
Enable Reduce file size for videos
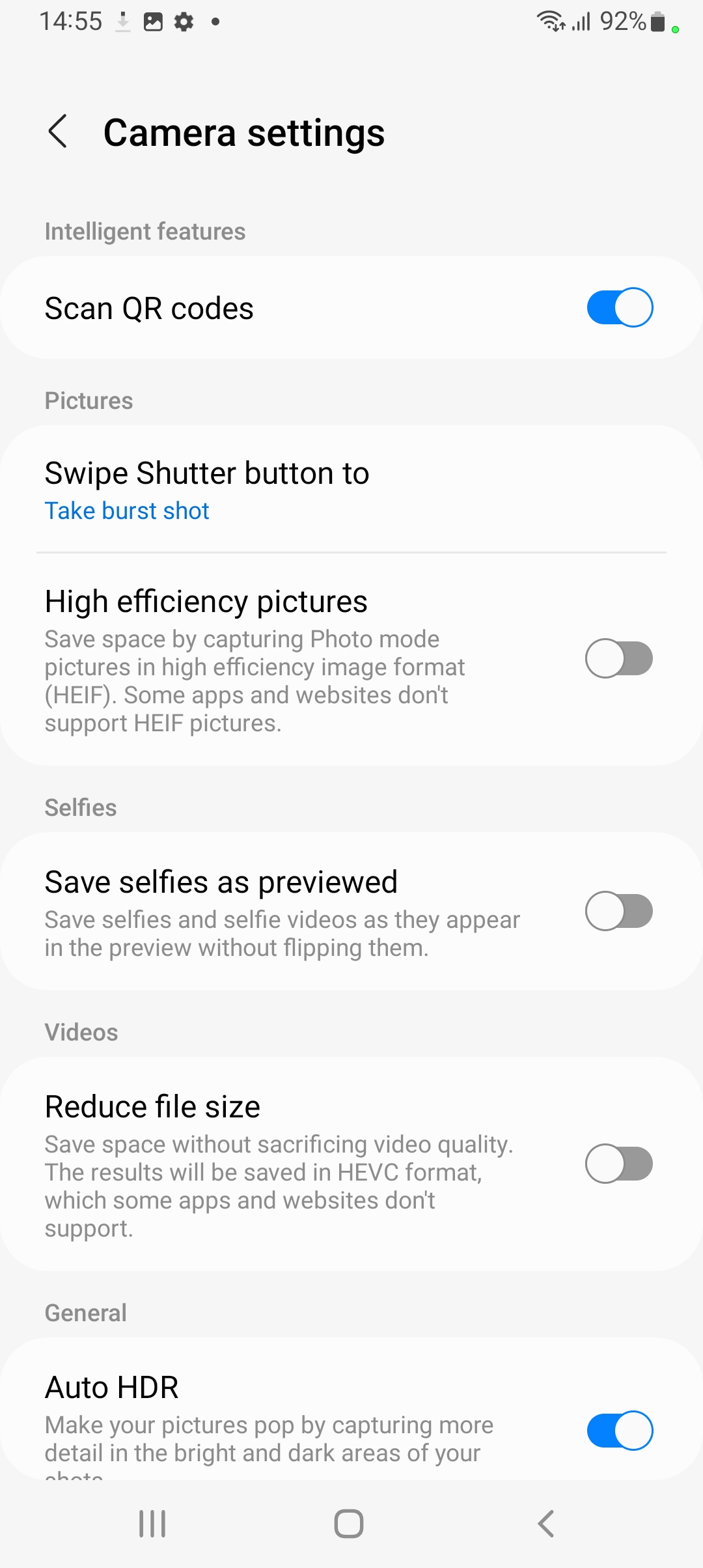(x=619, y=1164)
